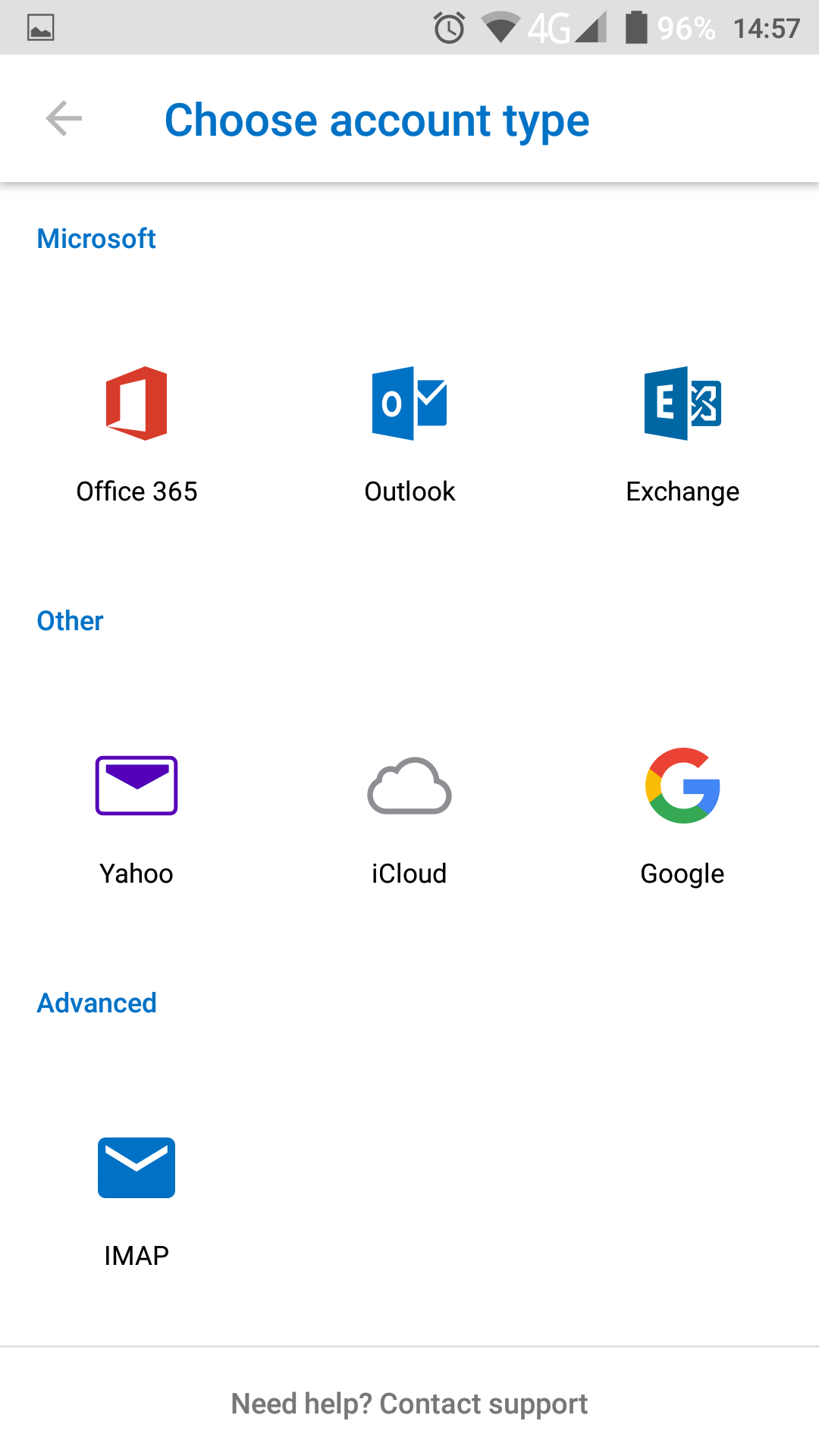This screenshot has width=819, height=1456.
Task: Go back using the arrow icon
Action: [64, 119]
